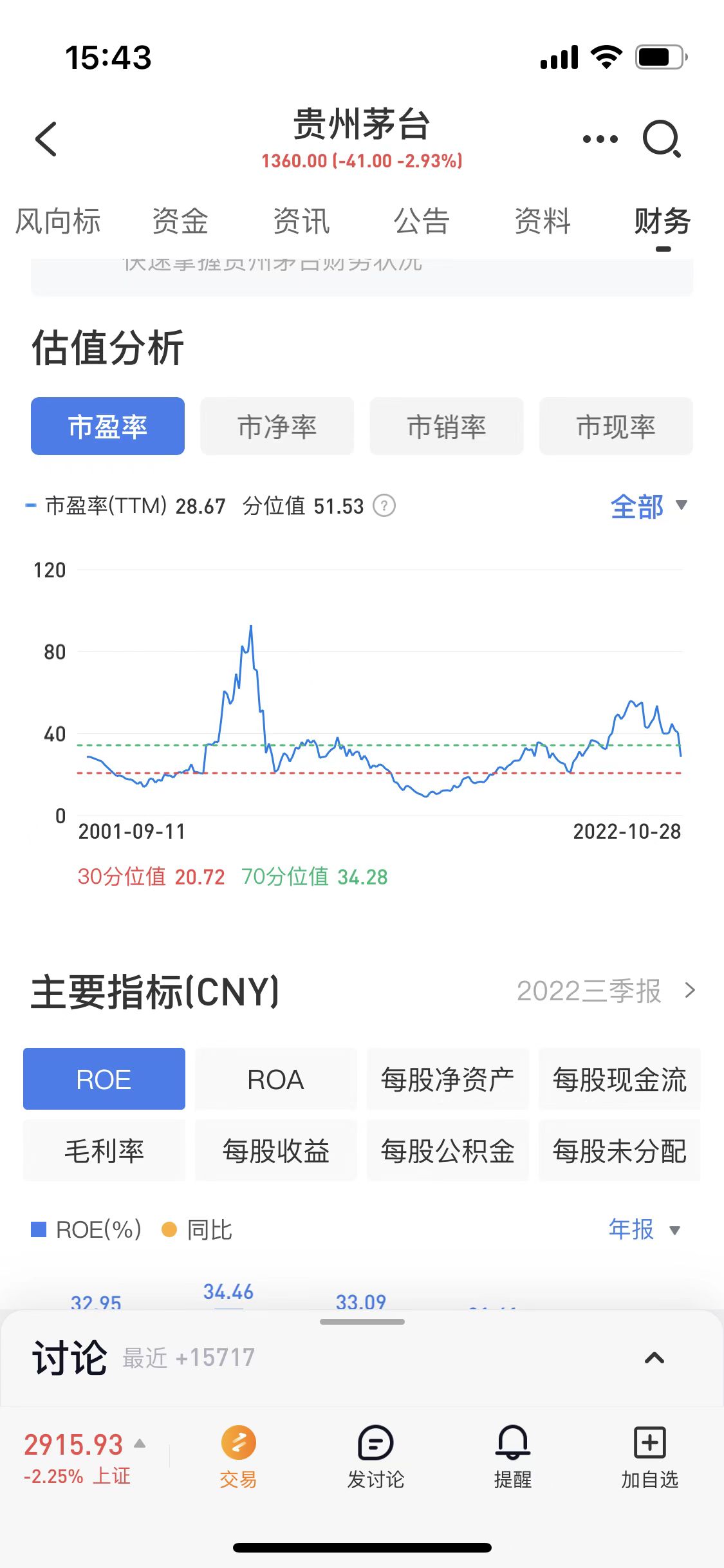Select the 市销率 valuation chip
The height and width of the screenshot is (1568, 724).
point(447,427)
